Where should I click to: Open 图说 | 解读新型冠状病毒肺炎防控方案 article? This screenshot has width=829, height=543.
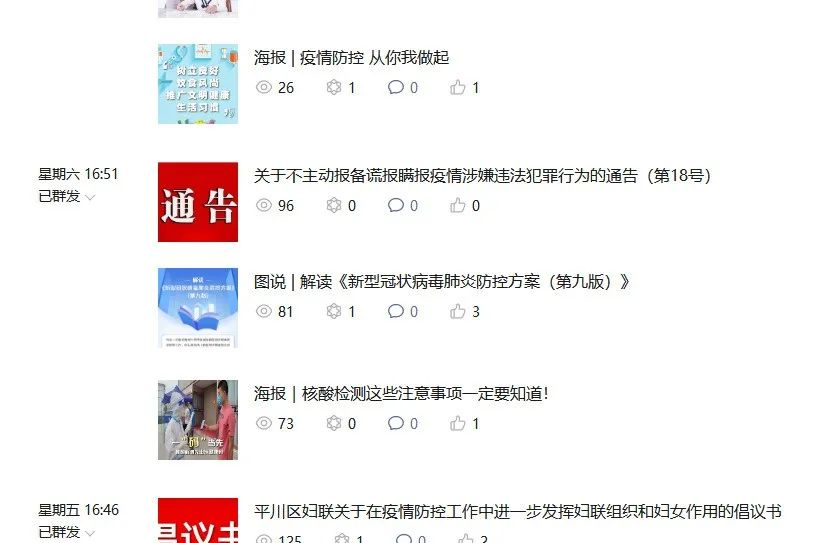(442, 282)
